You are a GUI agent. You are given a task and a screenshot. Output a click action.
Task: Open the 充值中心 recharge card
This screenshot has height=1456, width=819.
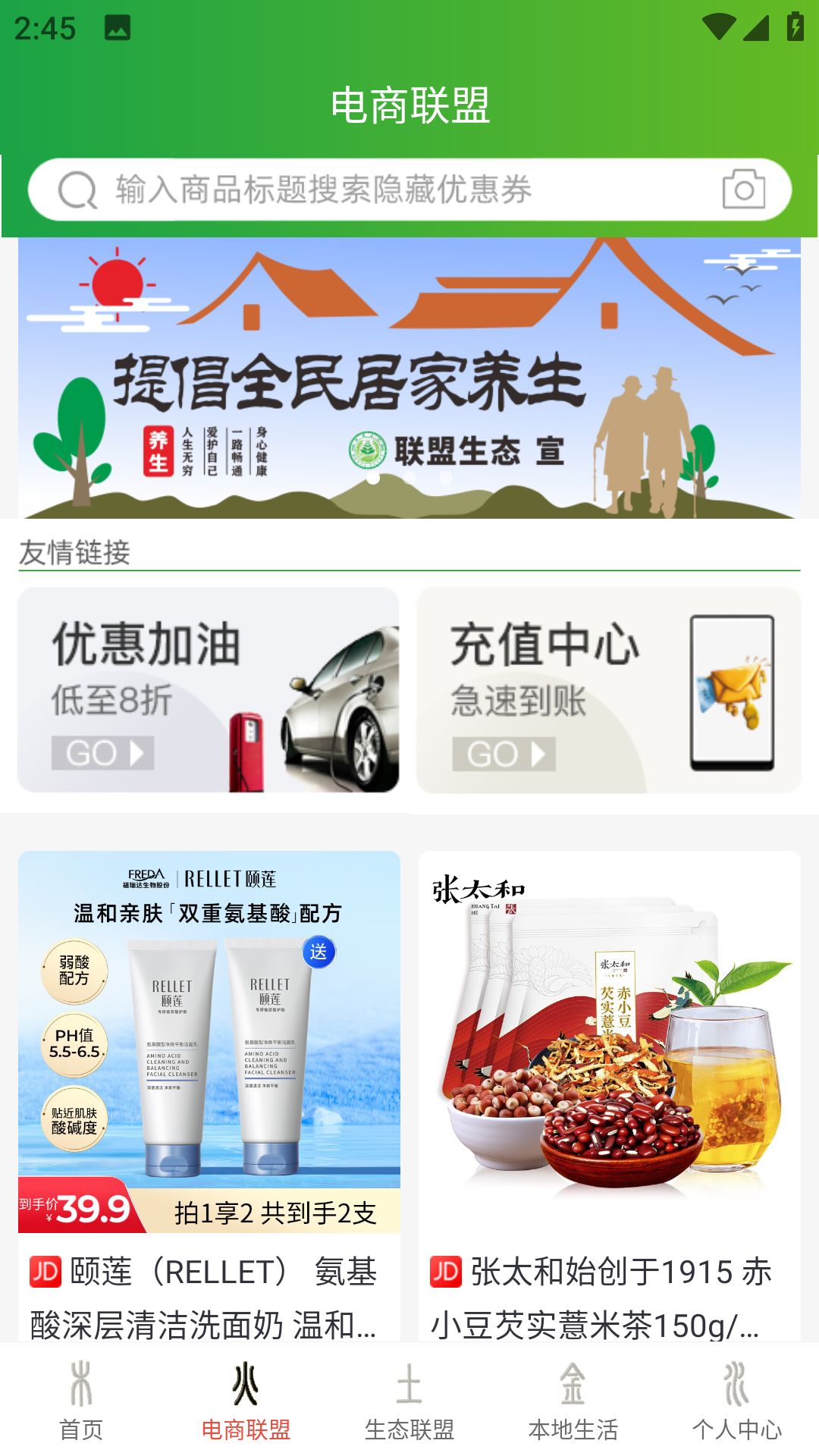[609, 690]
